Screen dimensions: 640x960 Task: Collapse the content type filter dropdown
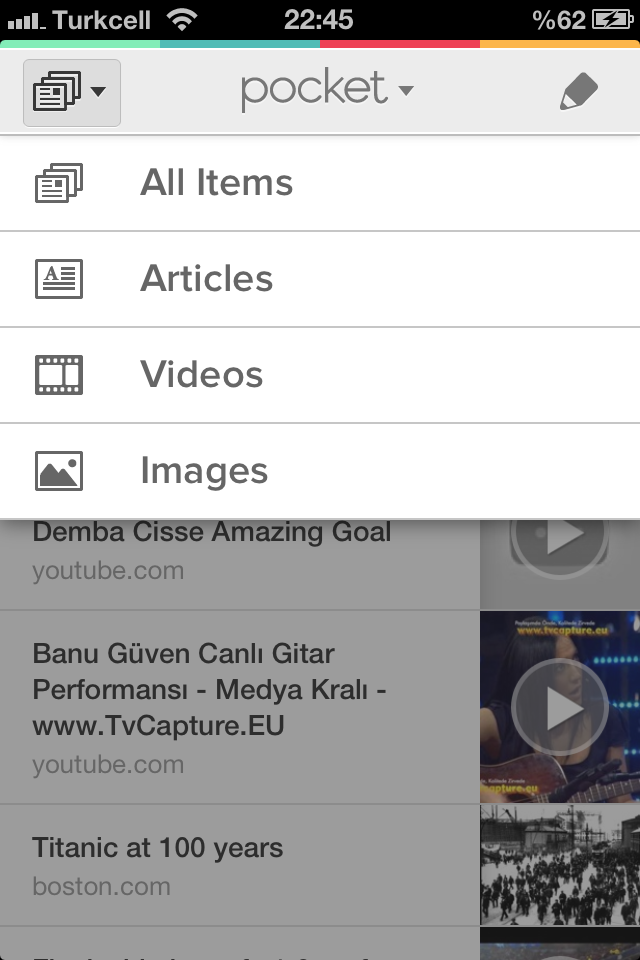coord(71,93)
